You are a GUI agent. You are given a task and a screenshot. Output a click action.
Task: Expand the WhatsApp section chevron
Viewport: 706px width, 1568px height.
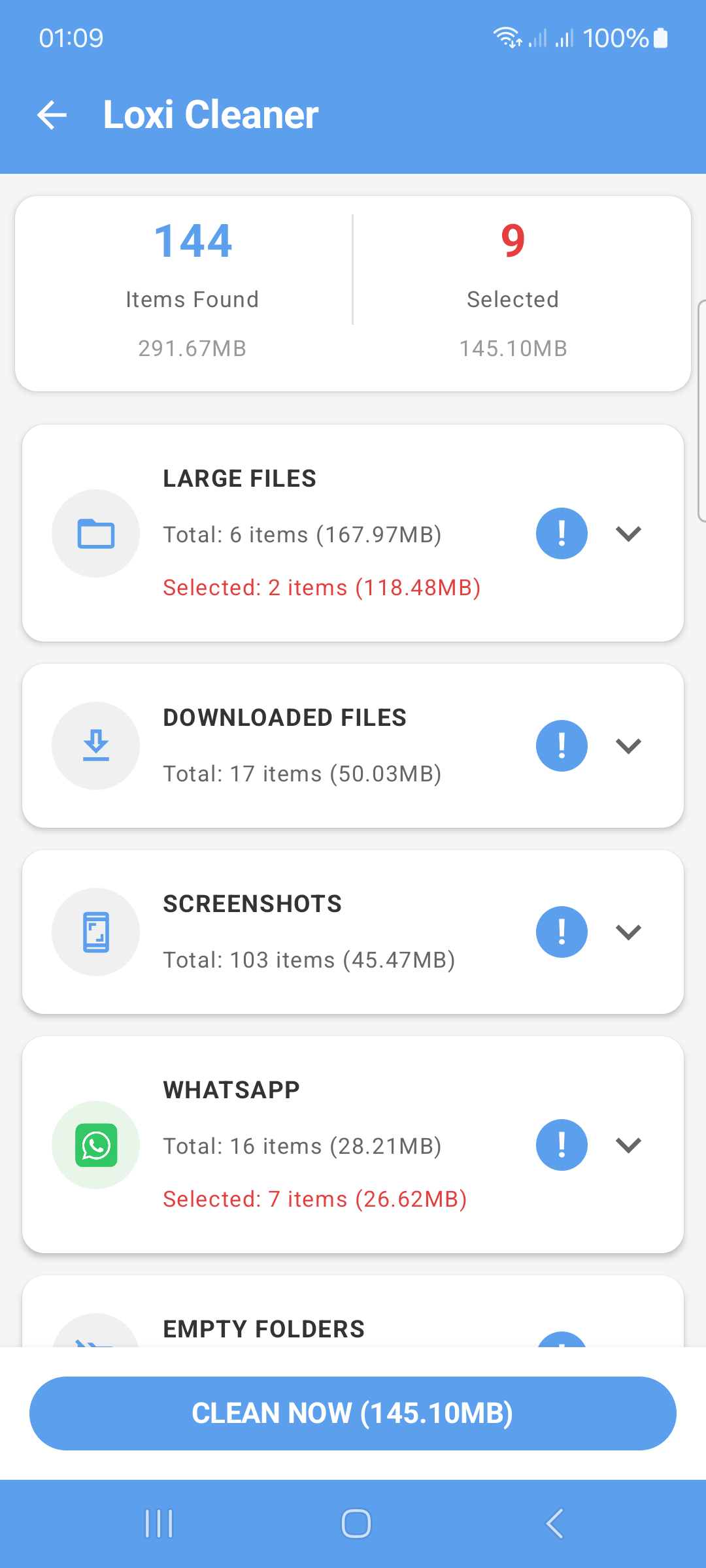click(x=629, y=1145)
